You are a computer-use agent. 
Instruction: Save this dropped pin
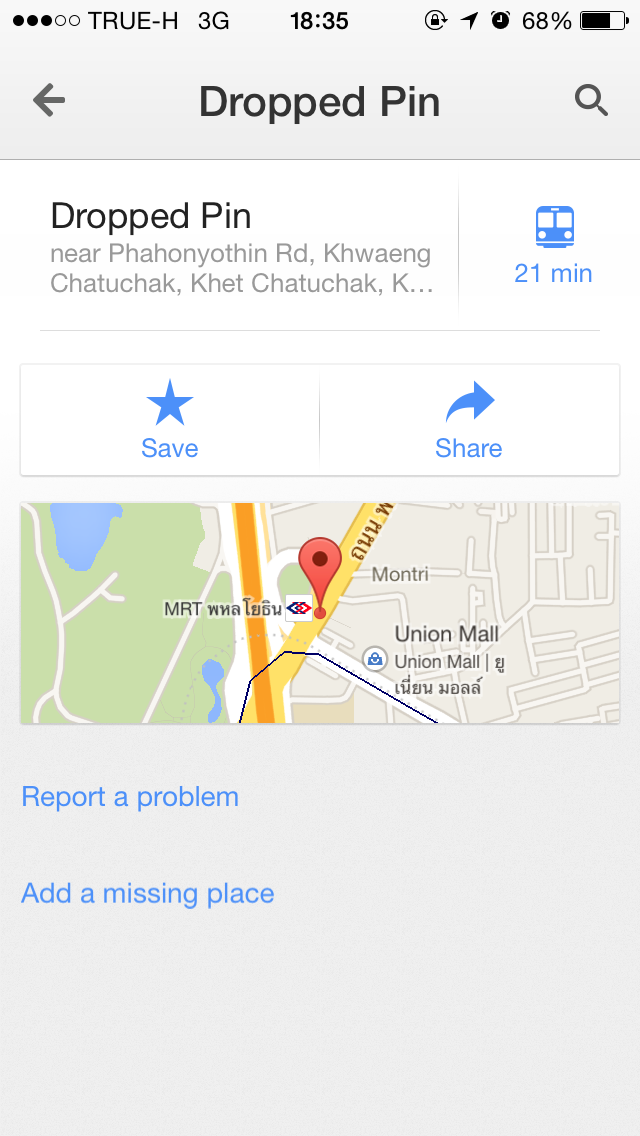tap(170, 420)
